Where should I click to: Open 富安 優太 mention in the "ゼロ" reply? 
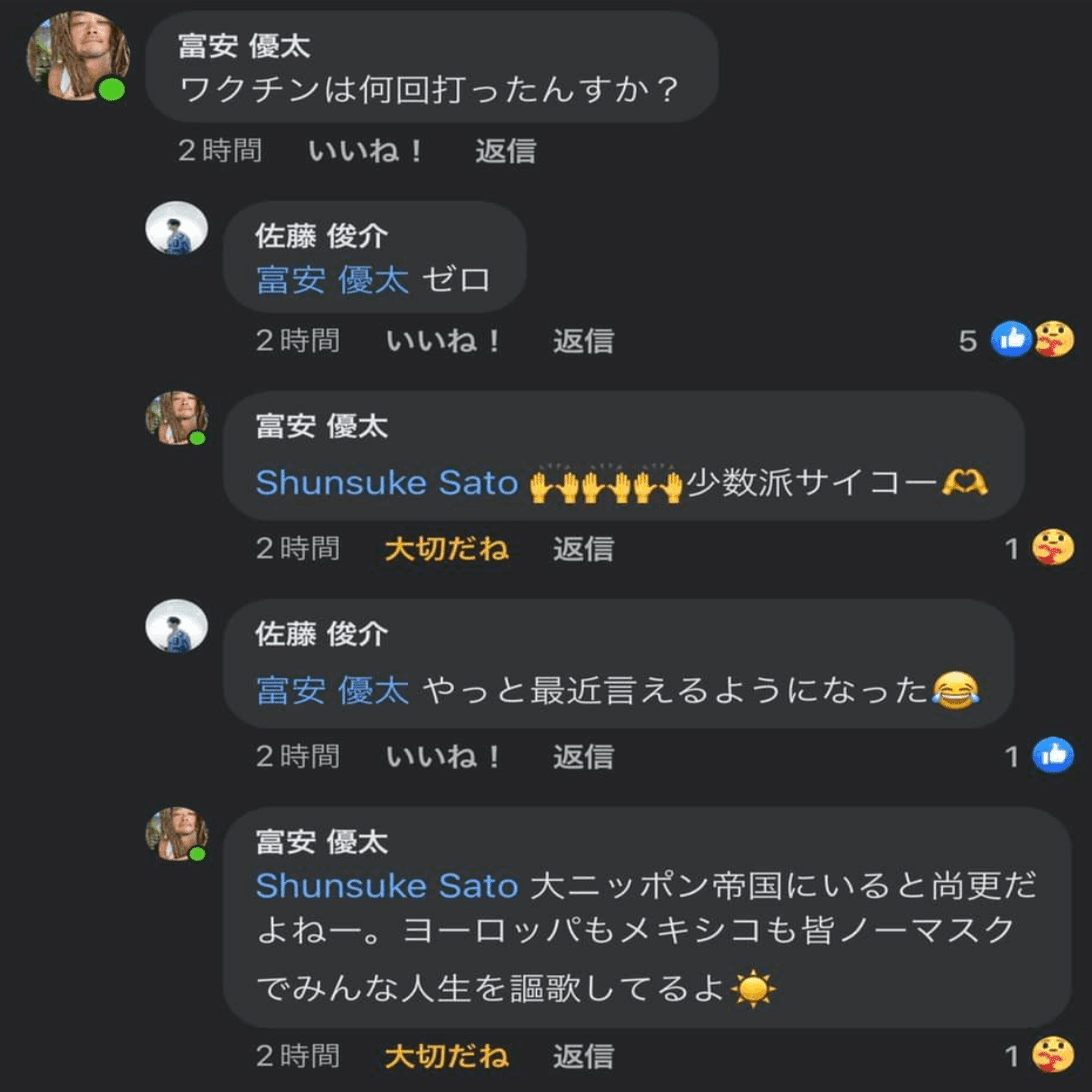(333, 280)
